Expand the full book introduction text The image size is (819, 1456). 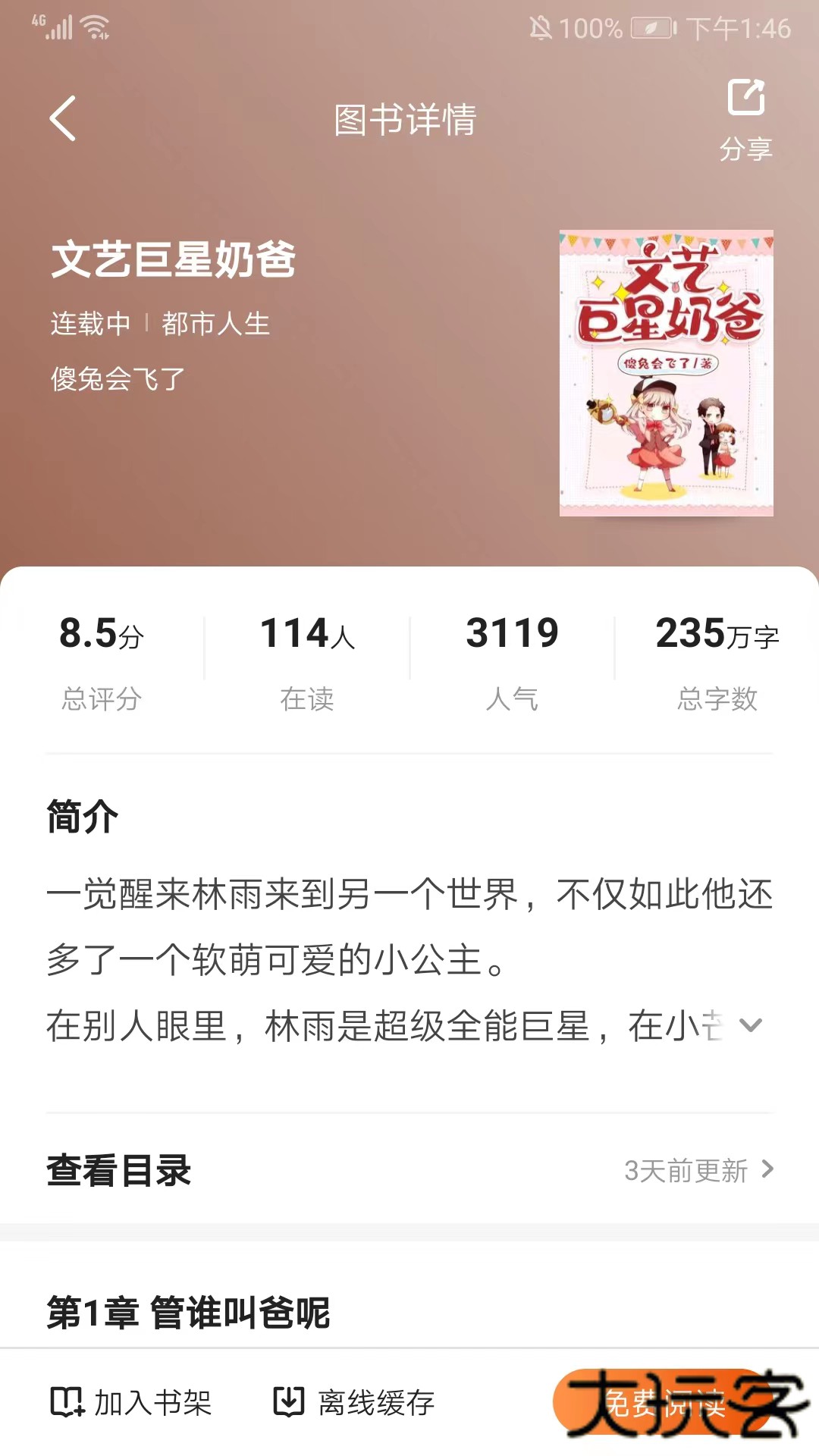[750, 1025]
